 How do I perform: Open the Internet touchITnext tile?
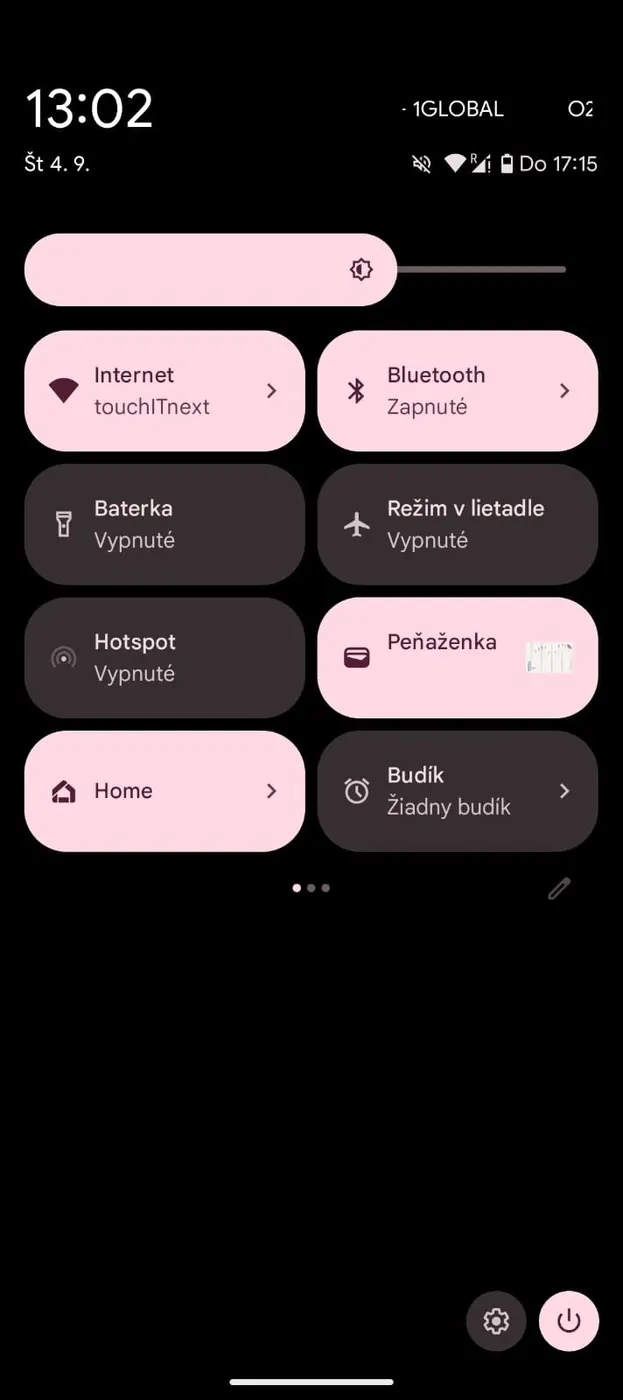(x=164, y=391)
